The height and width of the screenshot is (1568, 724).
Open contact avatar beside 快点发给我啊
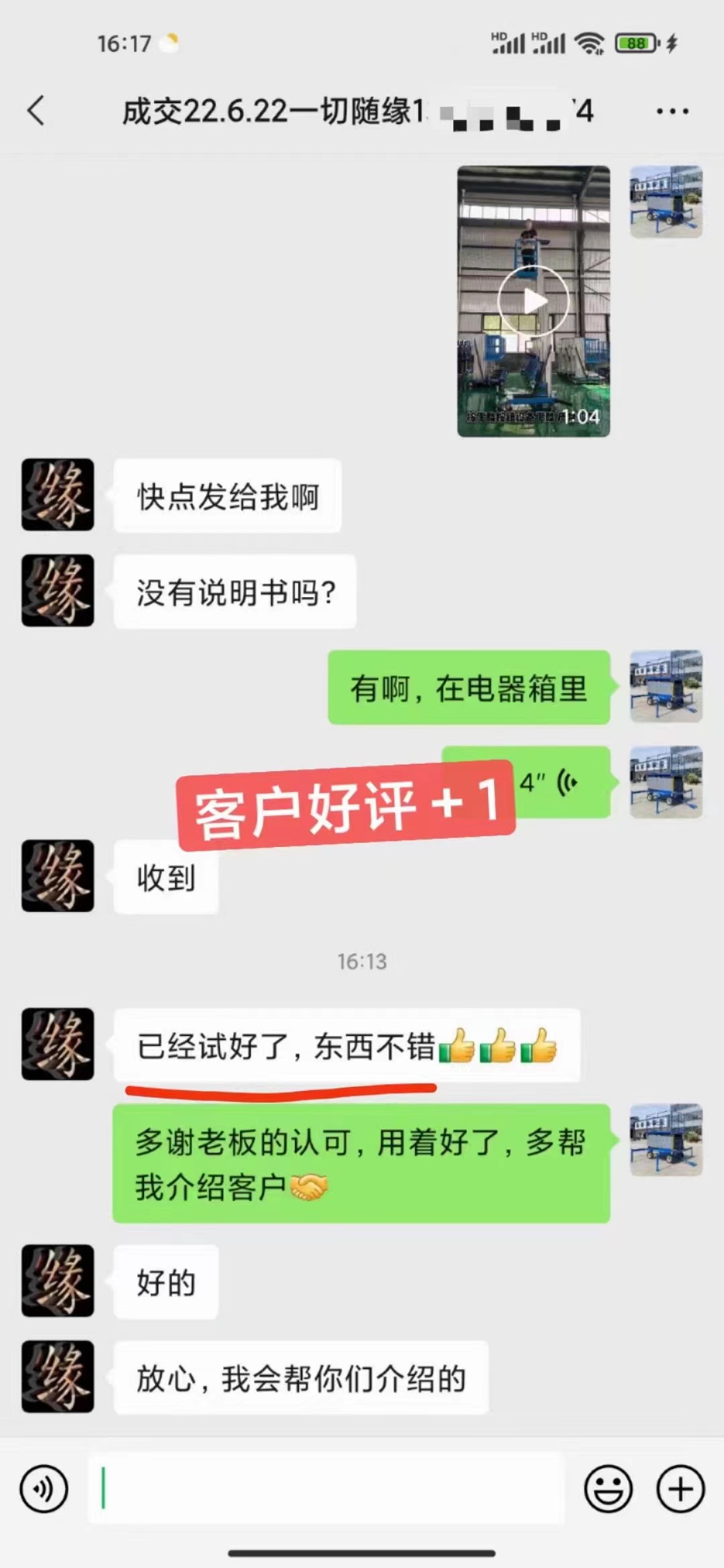point(58,495)
